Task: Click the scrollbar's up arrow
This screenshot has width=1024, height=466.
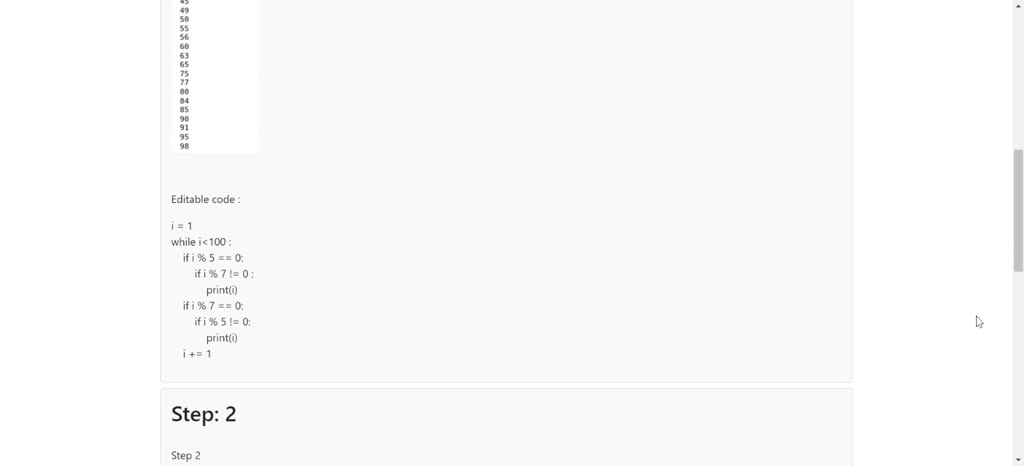Action: (x=1018, y=5)
